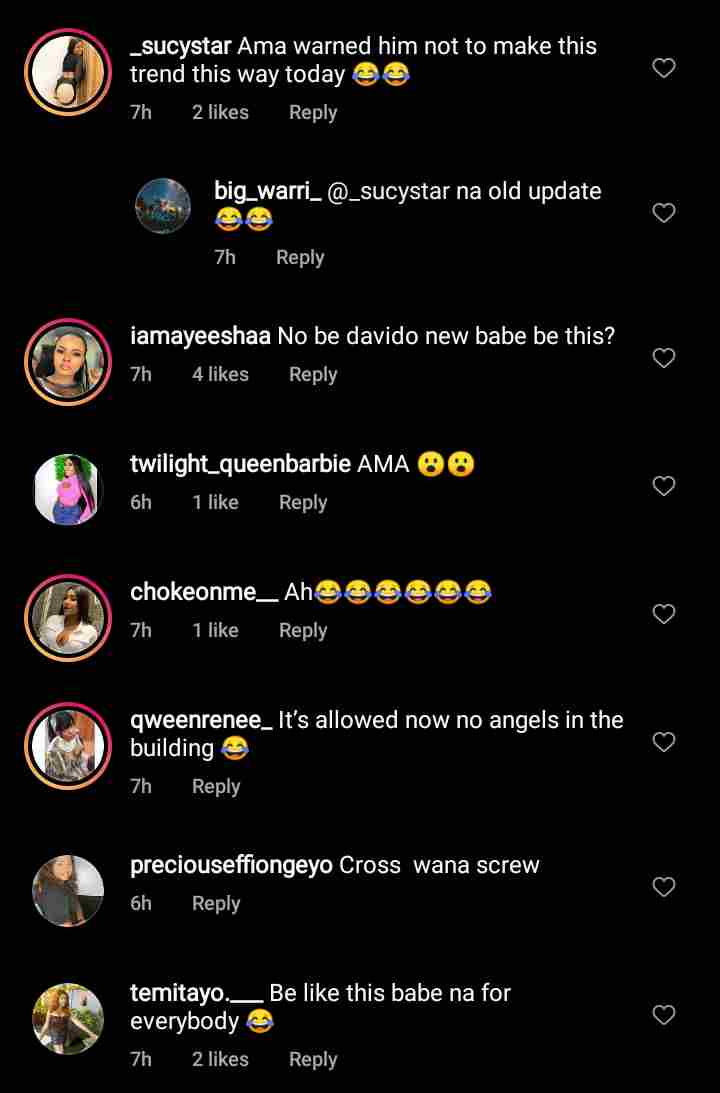Screen dimensions: 720x1093
Task: Like twilight_queenbarbie's AMA comment
Action: (x=664, y=486)
